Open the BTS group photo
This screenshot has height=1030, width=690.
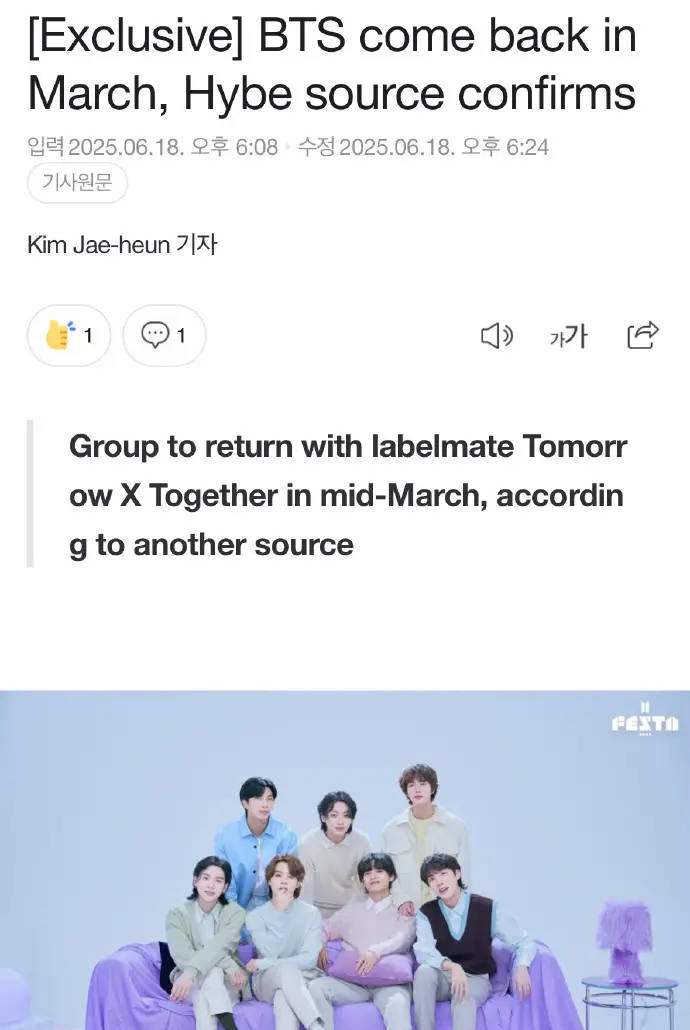(x=345, y=860)
